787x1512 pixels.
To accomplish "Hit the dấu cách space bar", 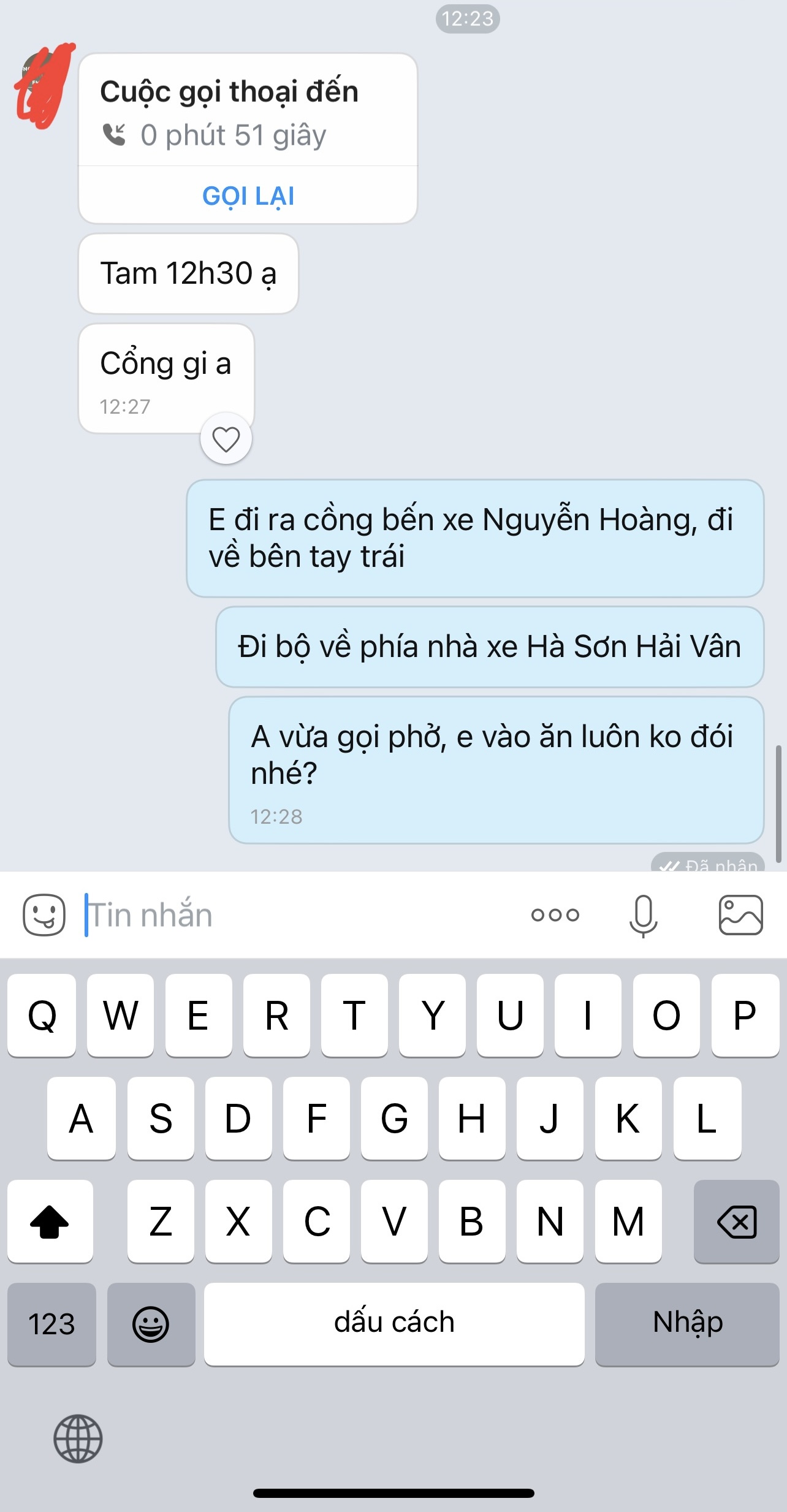I will tap(394, 1324).
